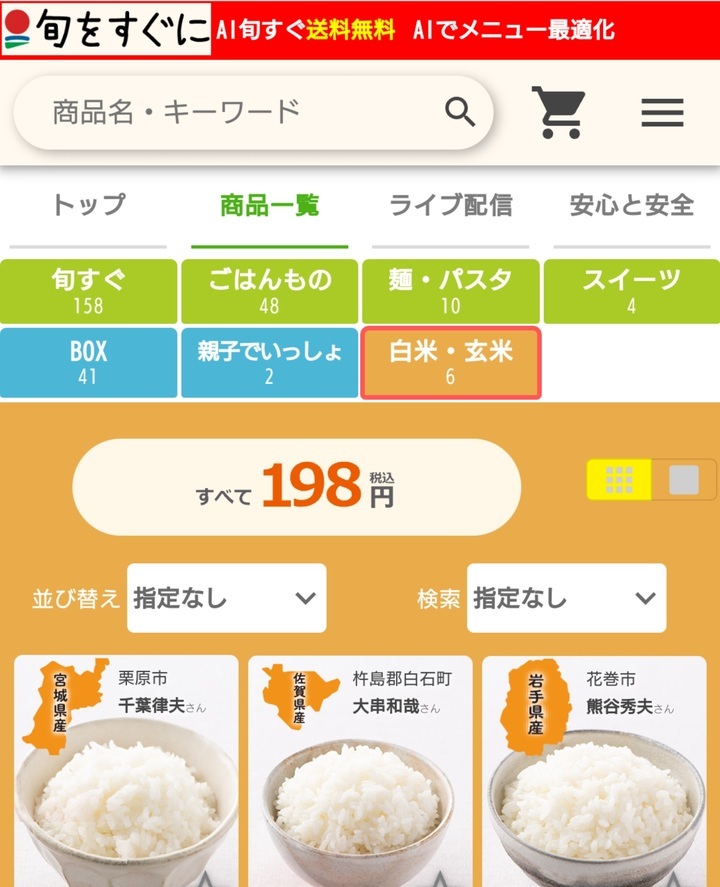The image size is (720, 887).
Task: Switch to the トップ tab
Action: point(89,206)
